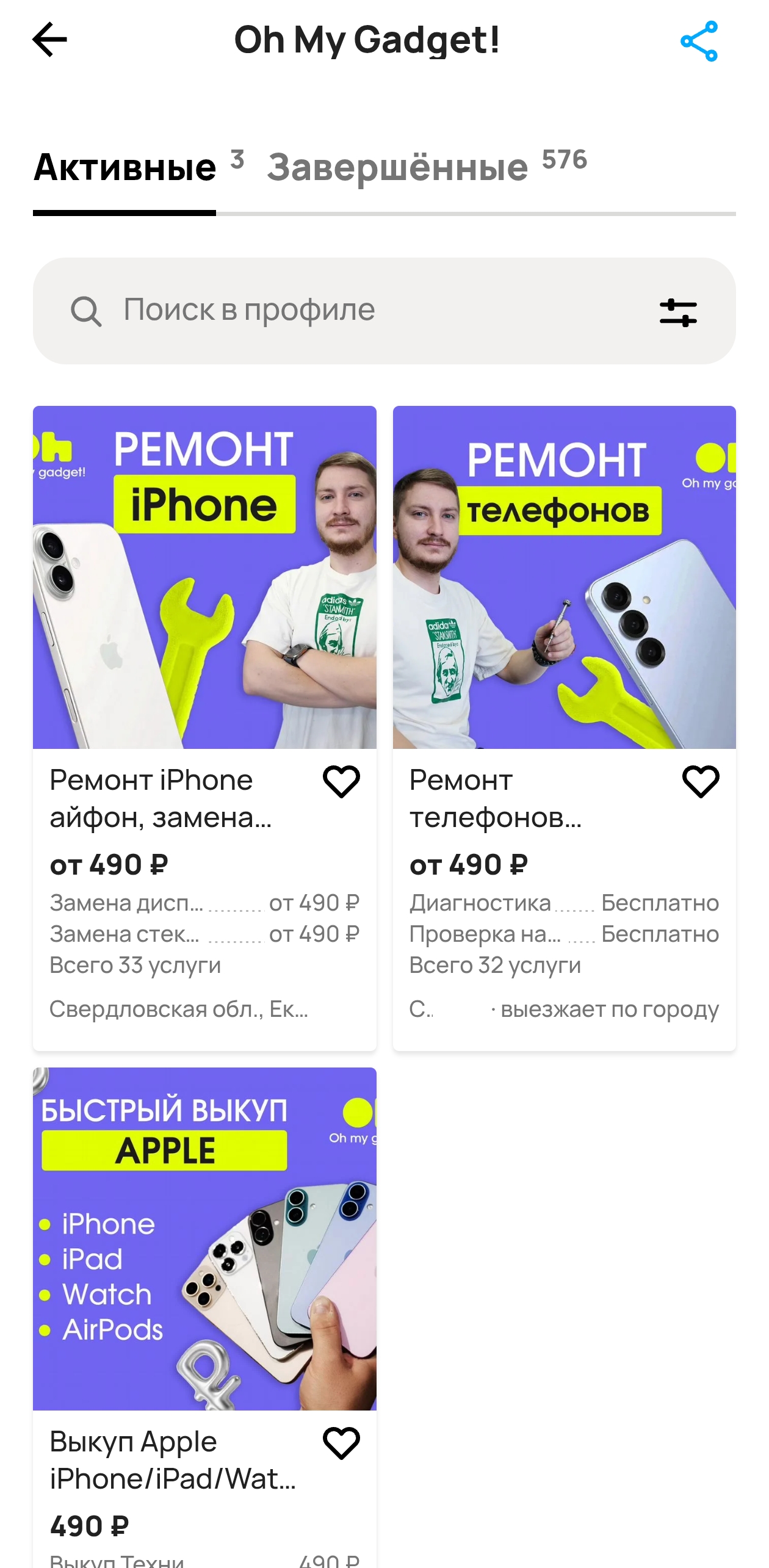Open the filter settings icon in search bar
This screenshot has width=769, height=1568.
(x=678, y=312)
